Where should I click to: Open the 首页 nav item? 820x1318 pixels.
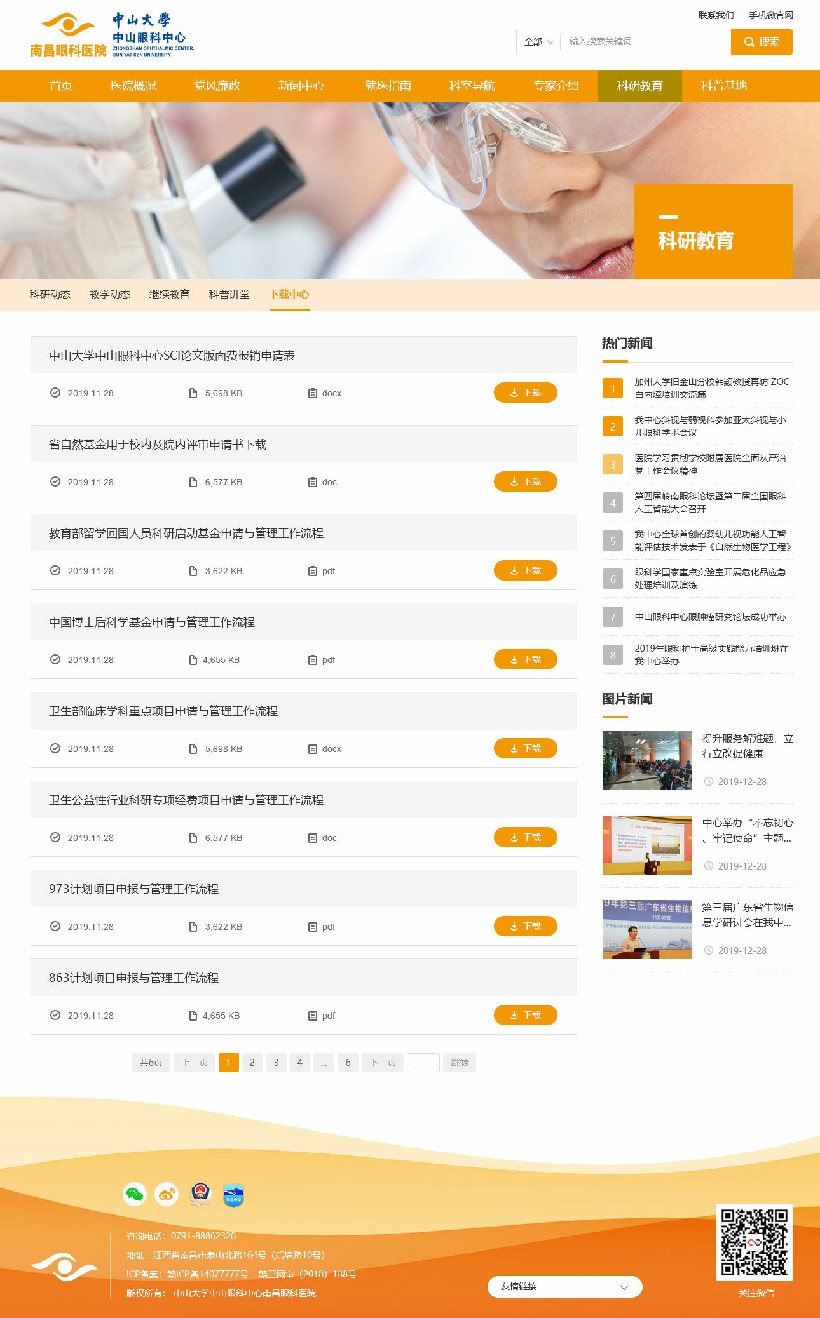[x=61, y=86]
